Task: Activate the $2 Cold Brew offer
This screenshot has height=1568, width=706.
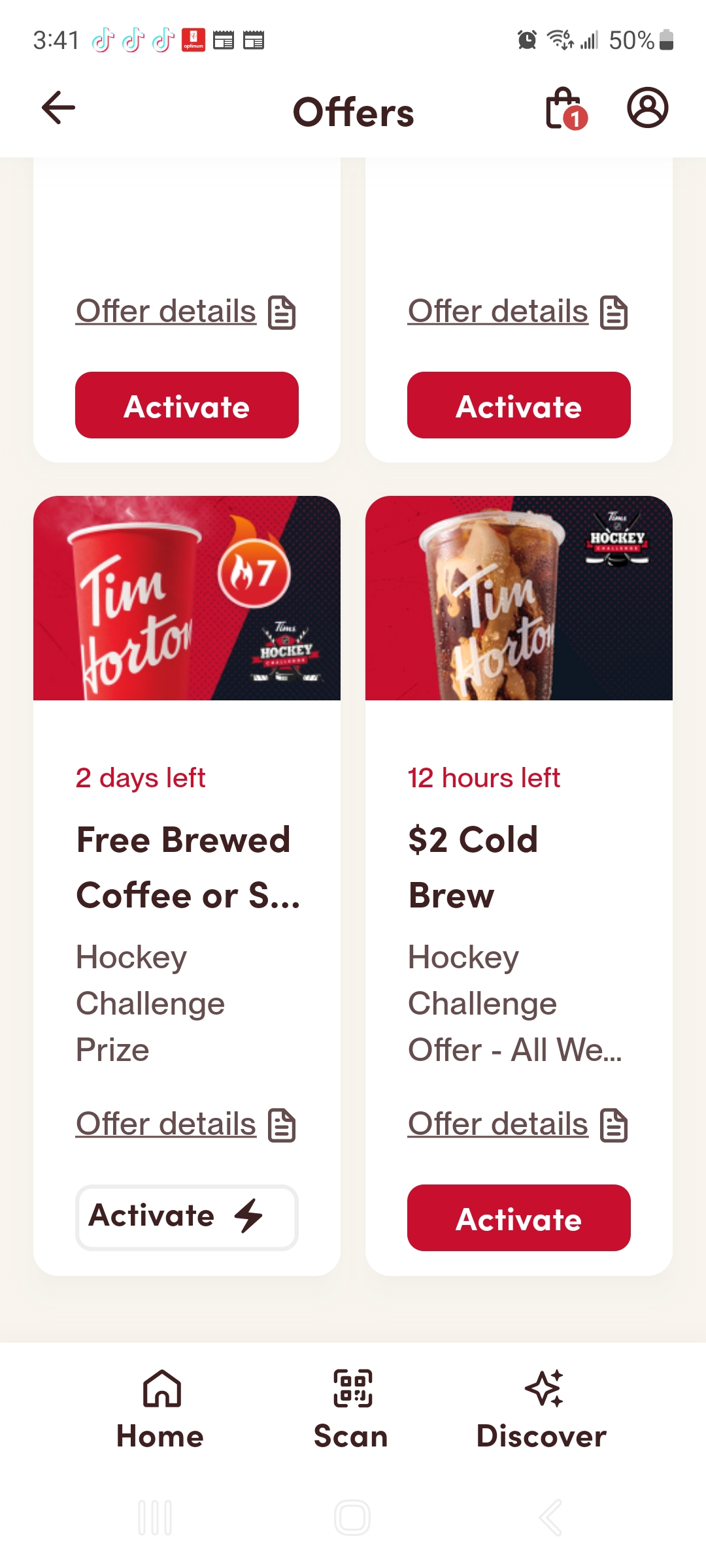Action: pyautogui.click(x=518, y=1218)
